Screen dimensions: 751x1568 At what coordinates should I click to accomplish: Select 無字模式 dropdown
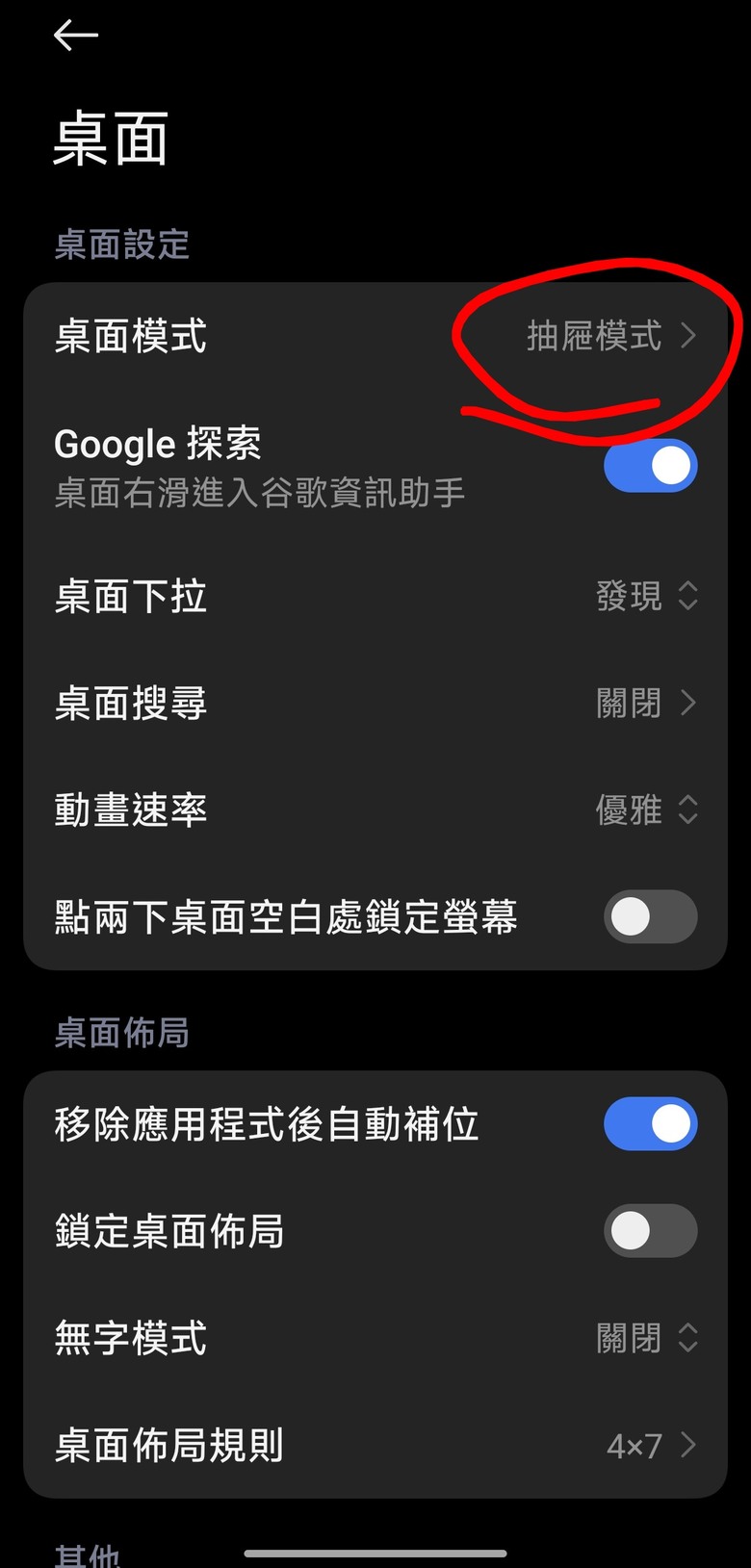click(645, 1338)
